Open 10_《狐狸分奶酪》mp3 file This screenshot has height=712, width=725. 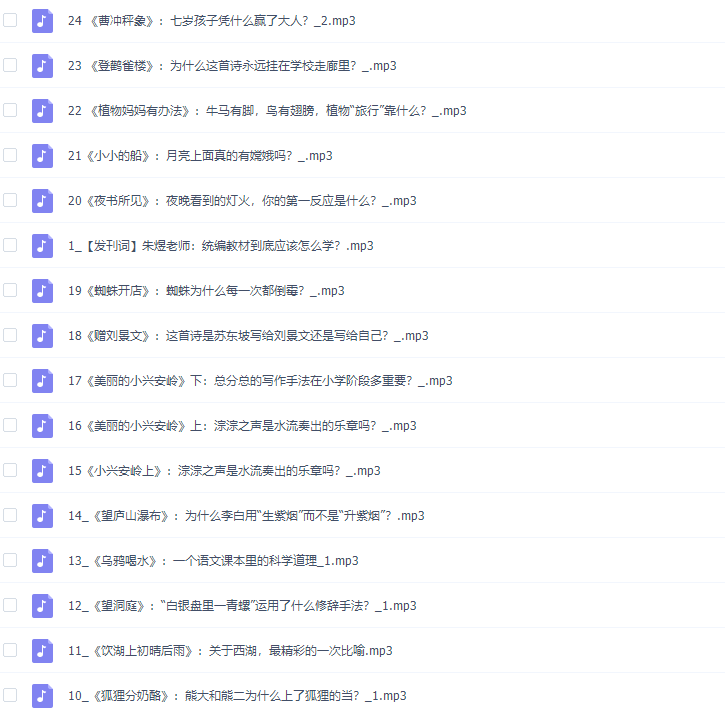point(237,696)
